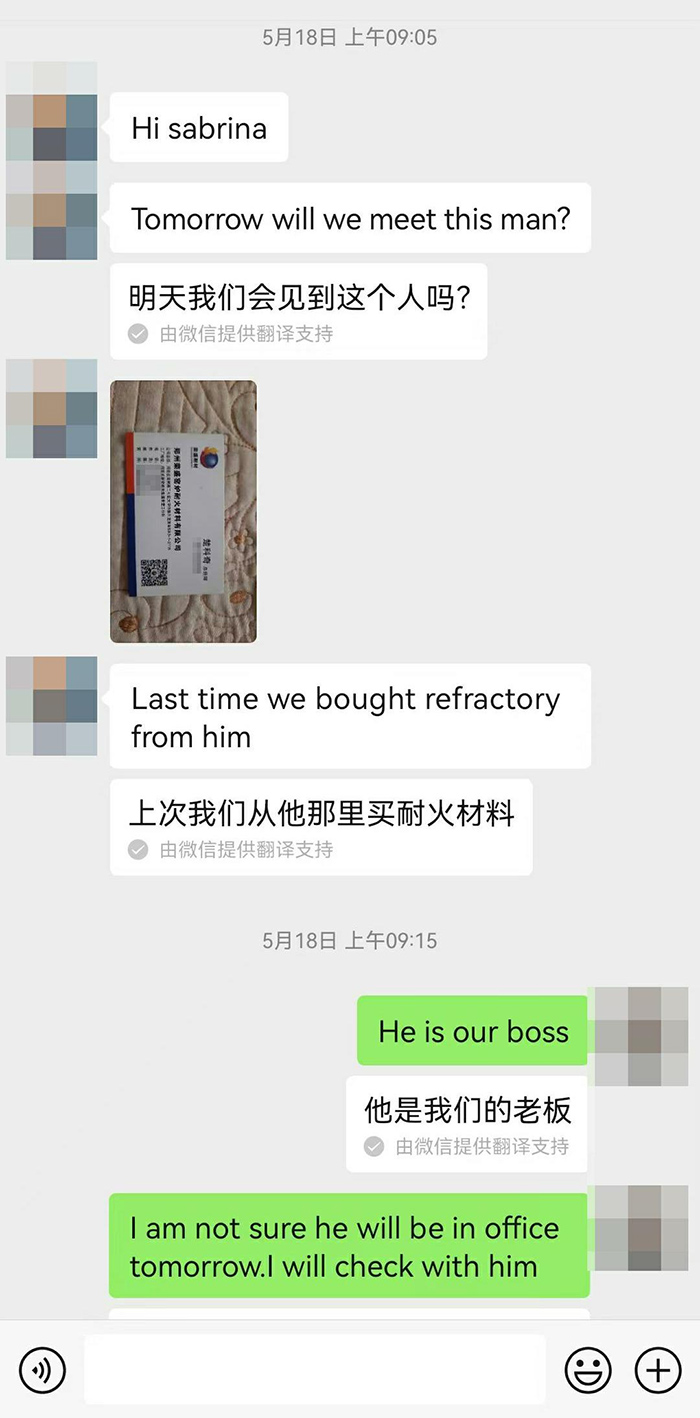
Task: Tap the message text field
Action: [314, 1369]
